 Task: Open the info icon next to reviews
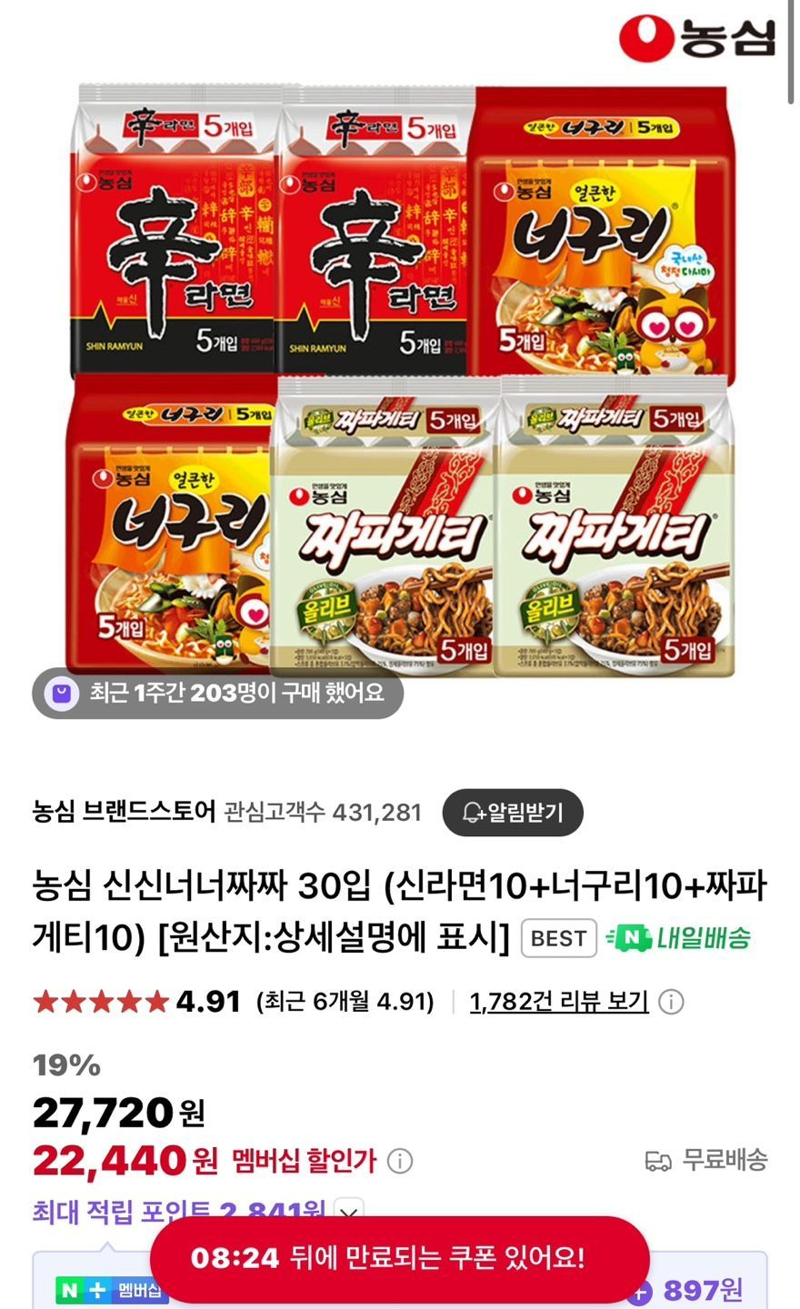[672, 1001]
